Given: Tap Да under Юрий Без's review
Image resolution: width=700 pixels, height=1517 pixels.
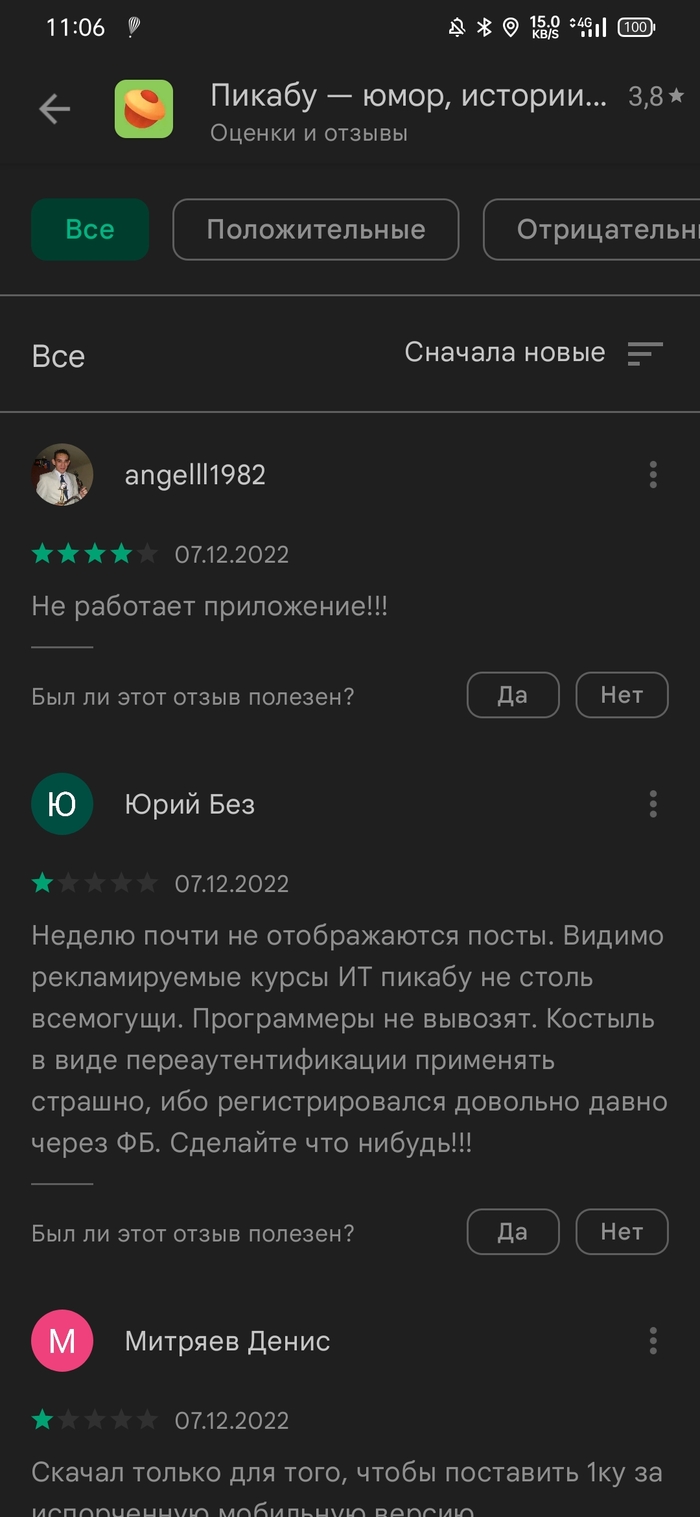Looking at the screenshot, I should (512, 1232).
